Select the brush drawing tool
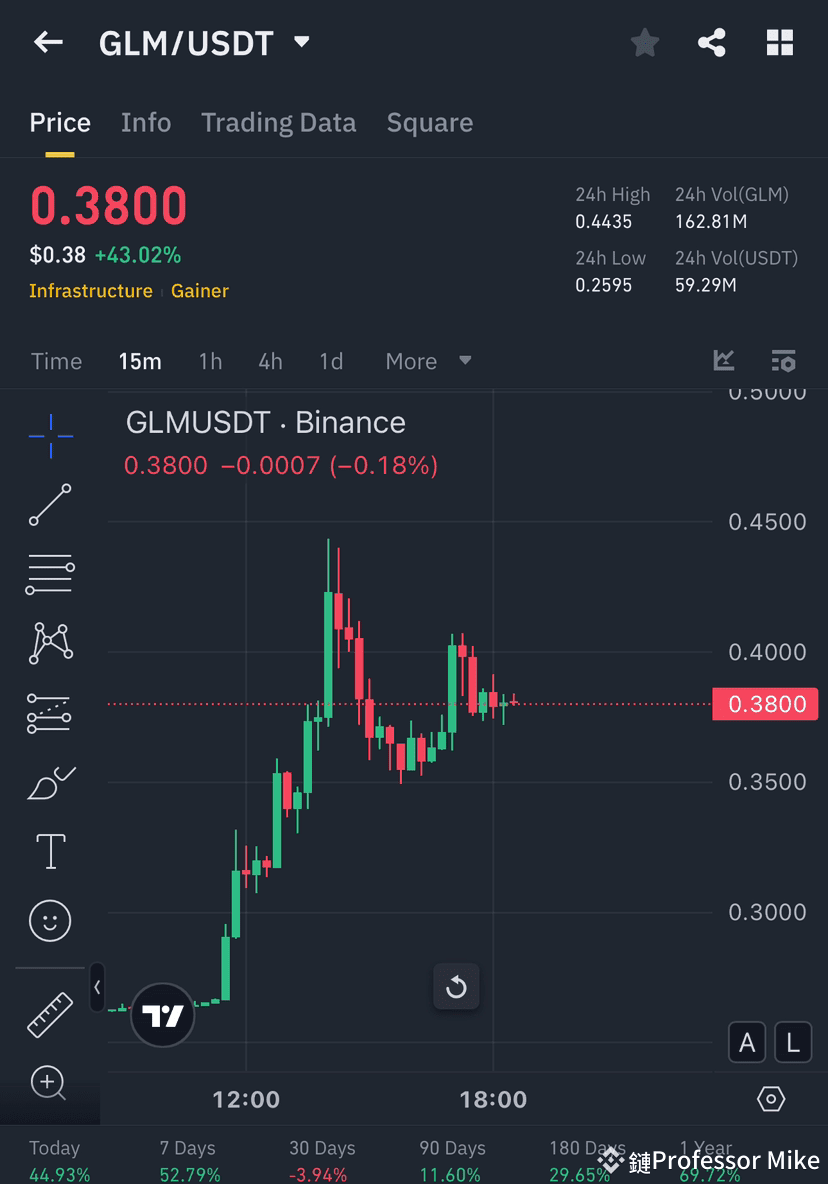This screenshot has height=1184, width=828. [x=50, y=782]
